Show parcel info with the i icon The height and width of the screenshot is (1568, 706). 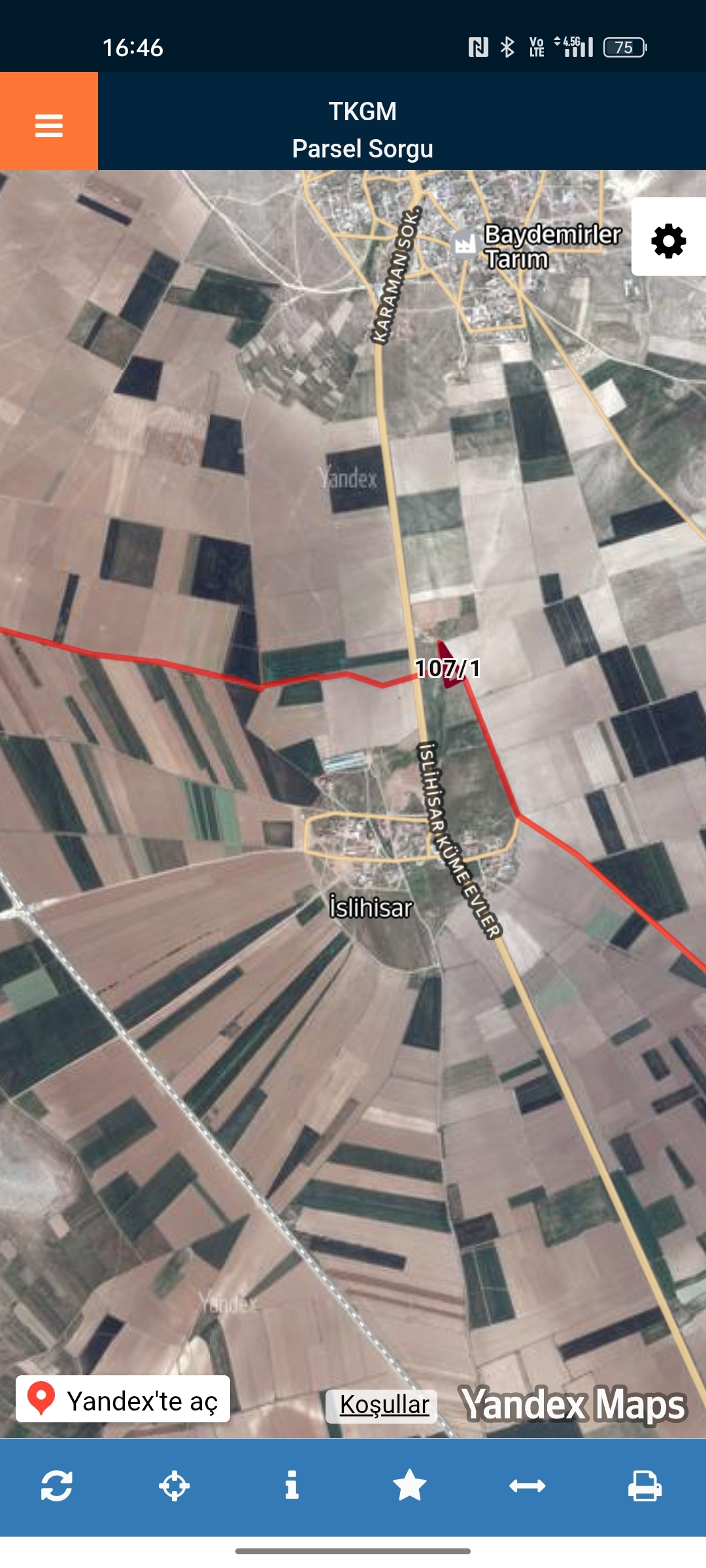[x=292, y=1486]
